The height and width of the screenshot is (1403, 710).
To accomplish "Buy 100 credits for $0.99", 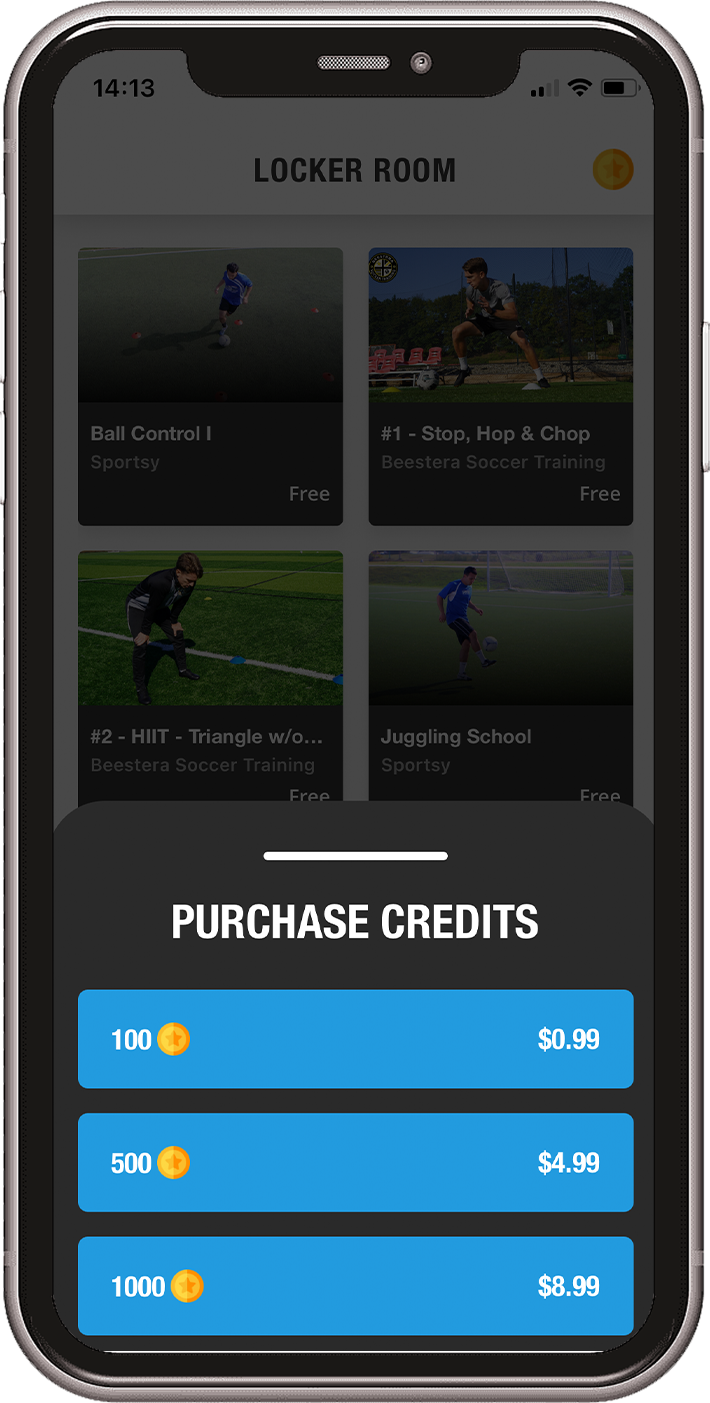I will click(x=355, y=1039).
